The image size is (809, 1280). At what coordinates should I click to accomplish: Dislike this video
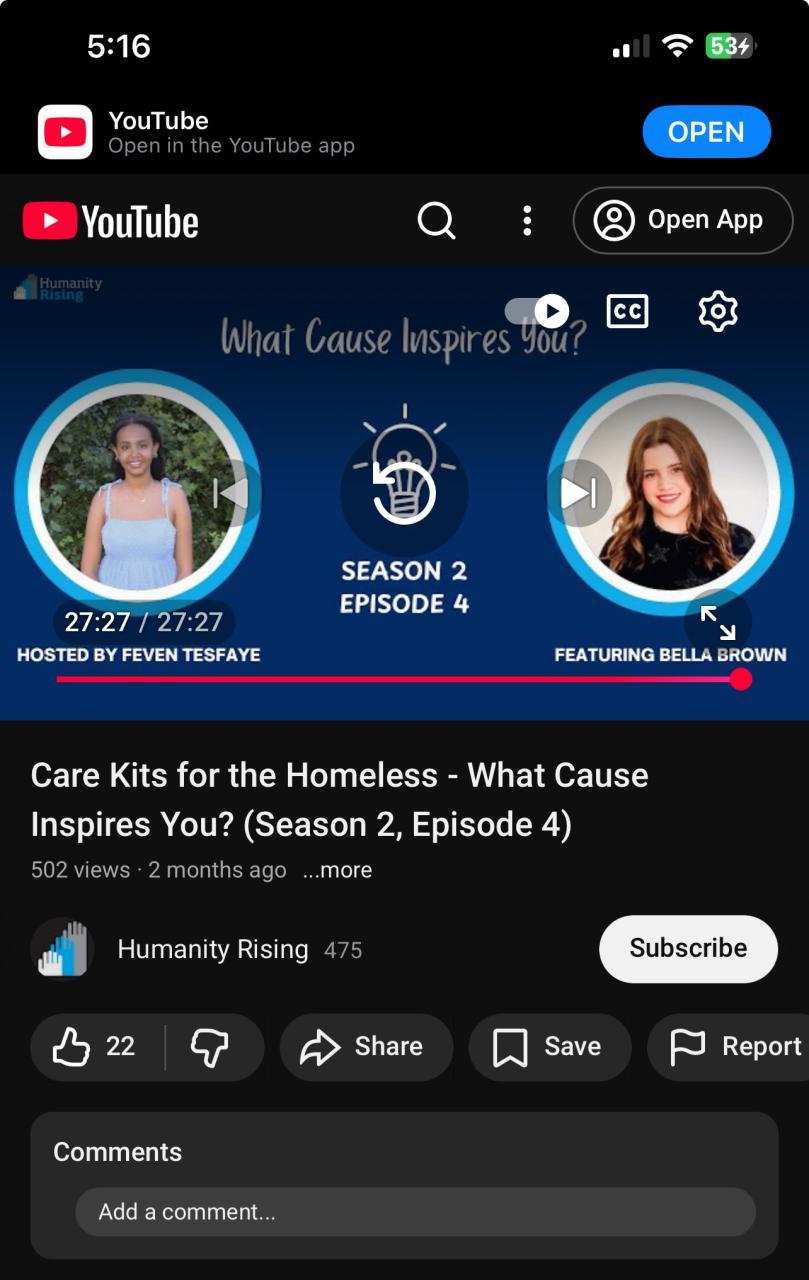pos(210,1047)
